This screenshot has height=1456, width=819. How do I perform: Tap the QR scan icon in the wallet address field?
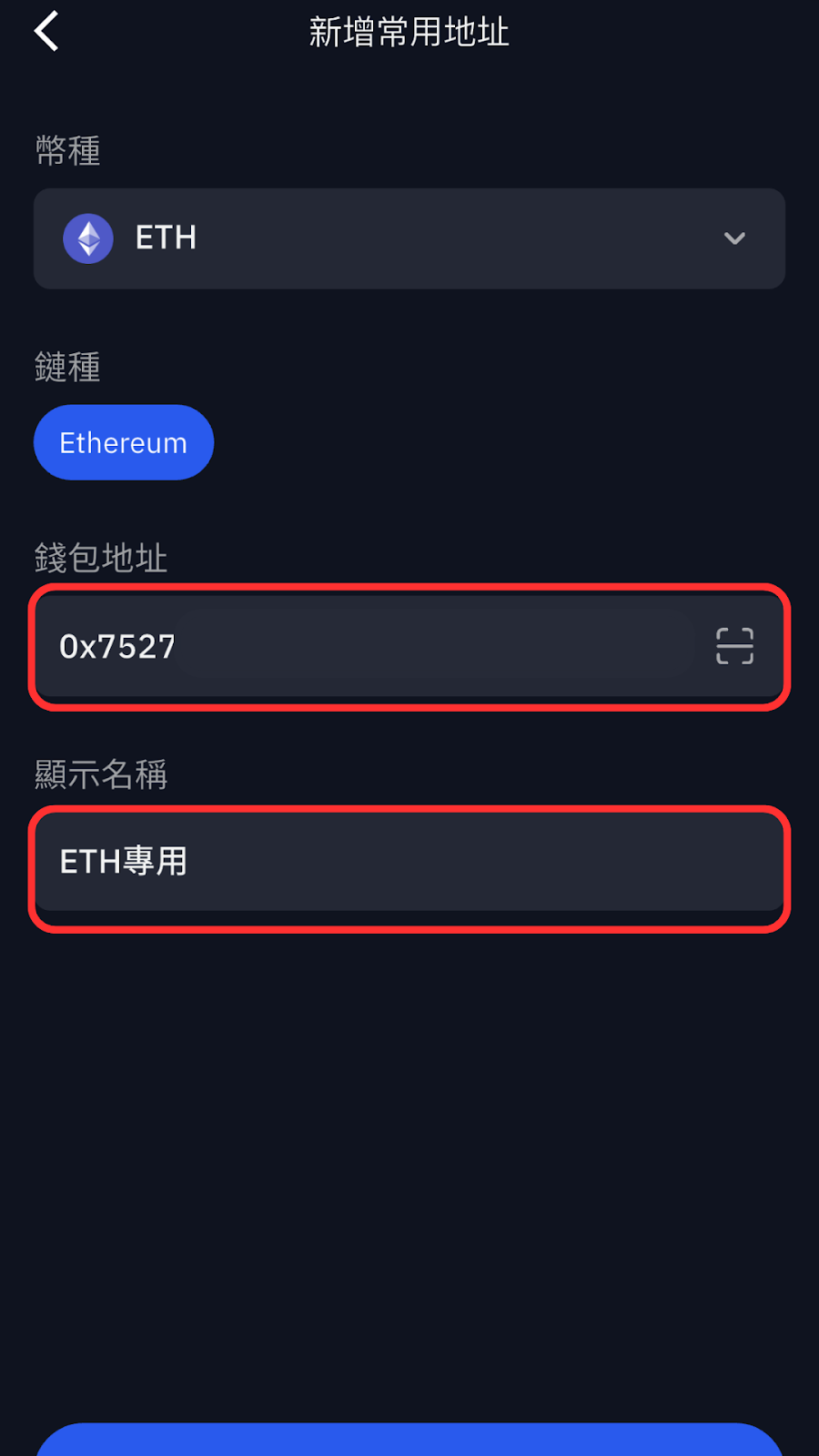[x=733, y=645]
